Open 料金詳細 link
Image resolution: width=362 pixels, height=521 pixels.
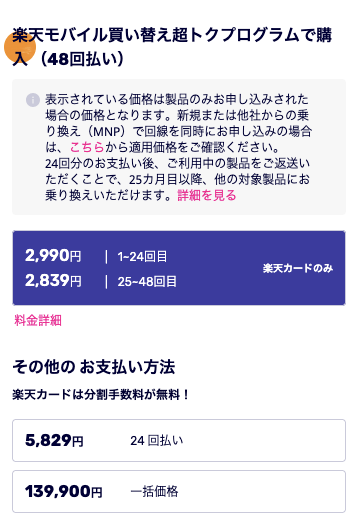tap(38, 320)
